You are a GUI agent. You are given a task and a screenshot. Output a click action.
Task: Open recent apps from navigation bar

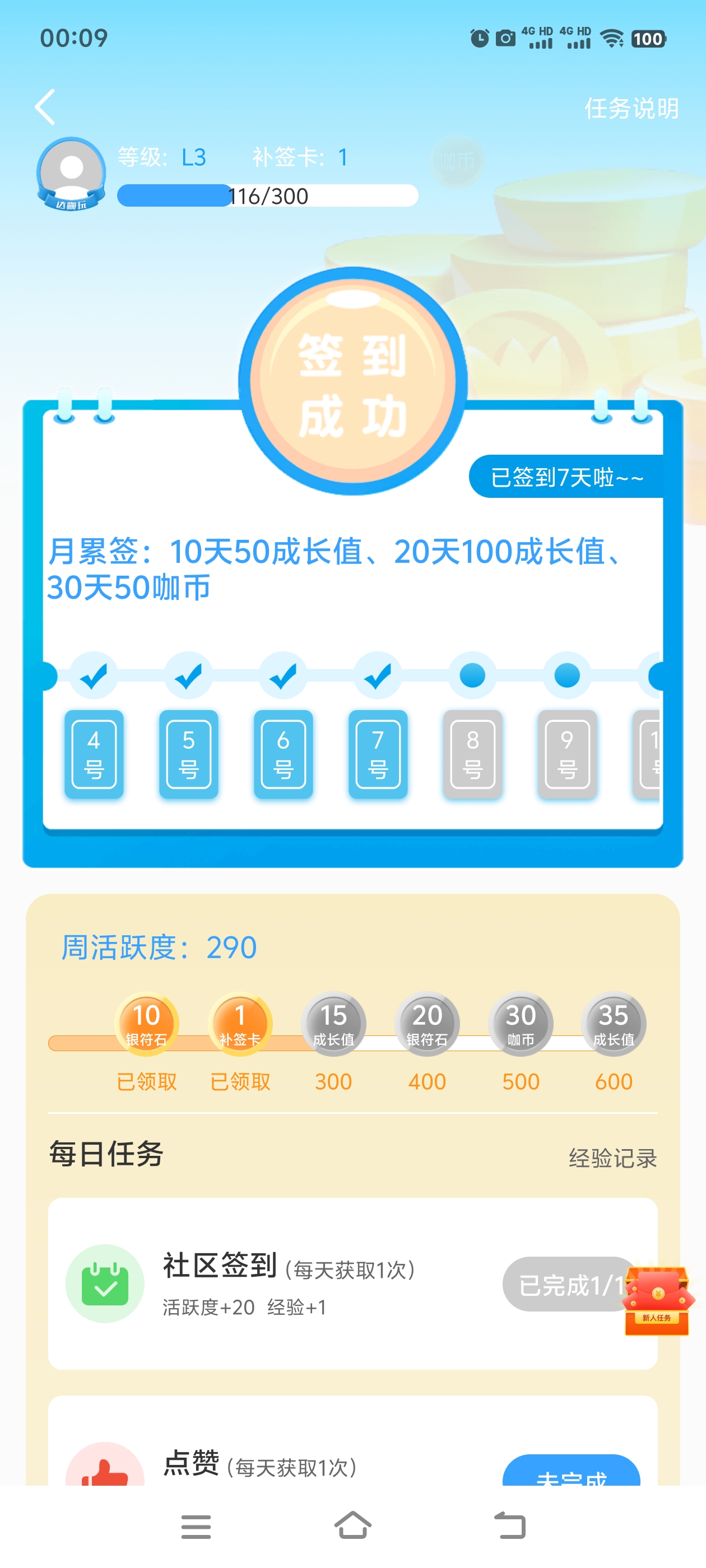click(x=196, y=1527)
